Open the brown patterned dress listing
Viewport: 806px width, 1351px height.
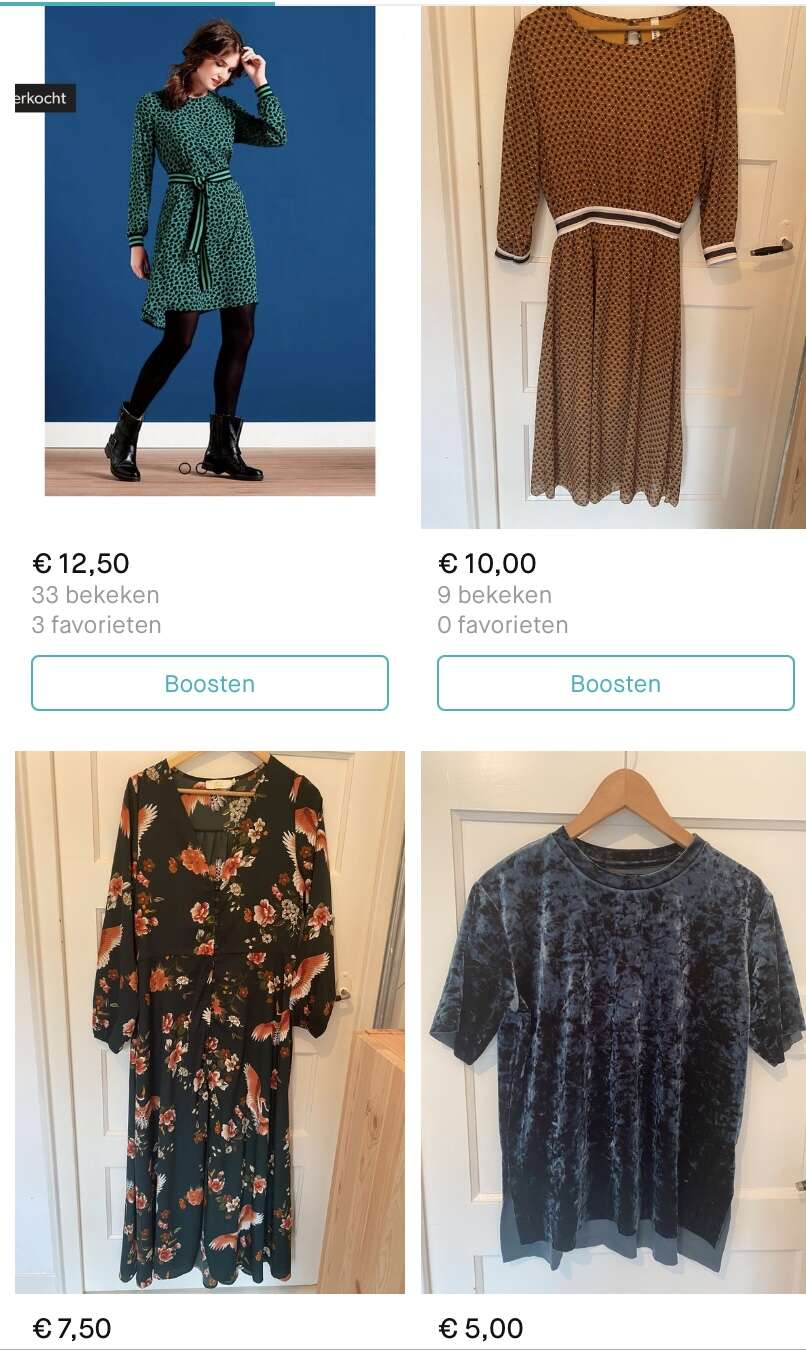click(613, 265)
